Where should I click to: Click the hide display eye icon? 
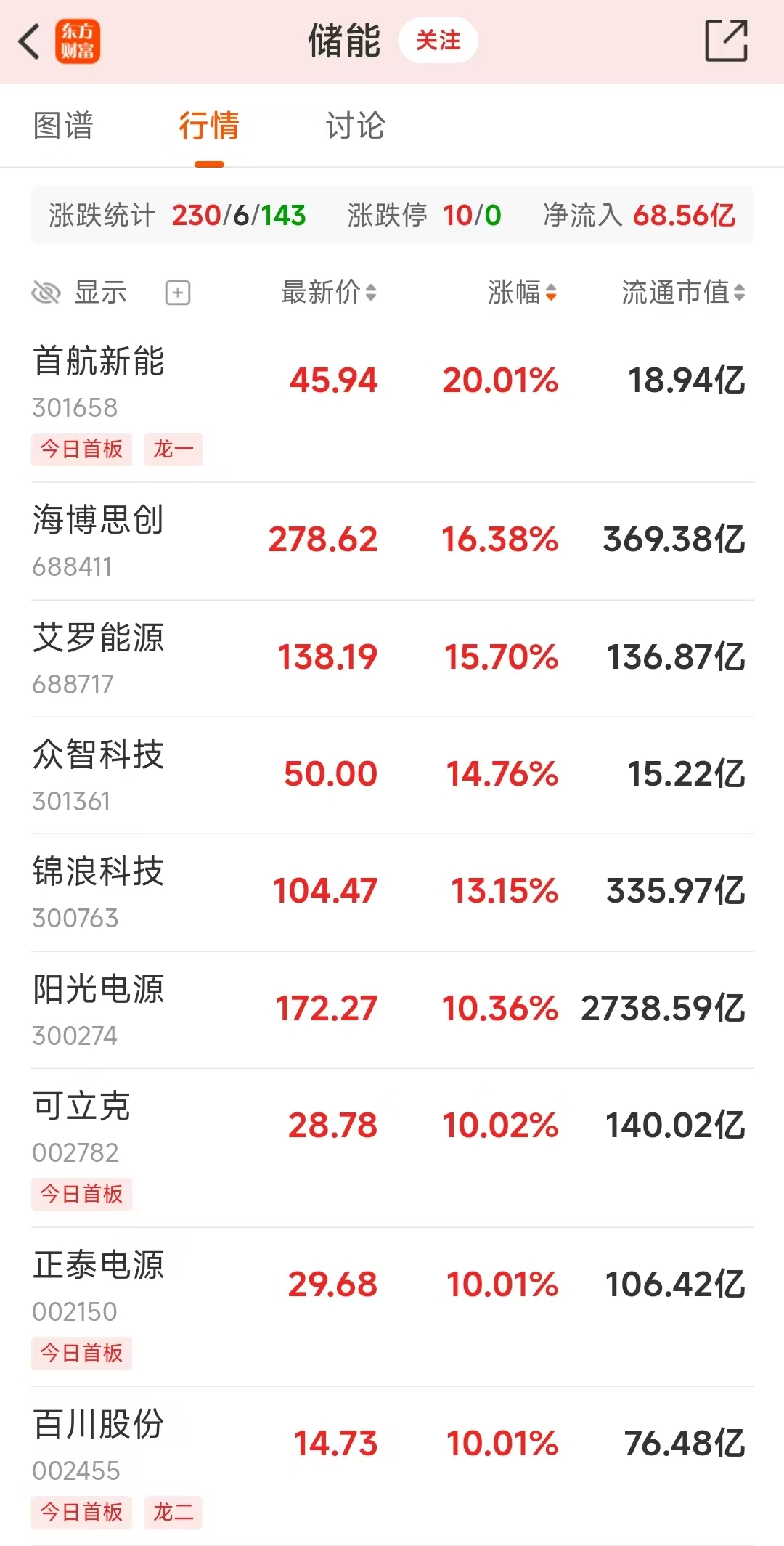point(46,292)
